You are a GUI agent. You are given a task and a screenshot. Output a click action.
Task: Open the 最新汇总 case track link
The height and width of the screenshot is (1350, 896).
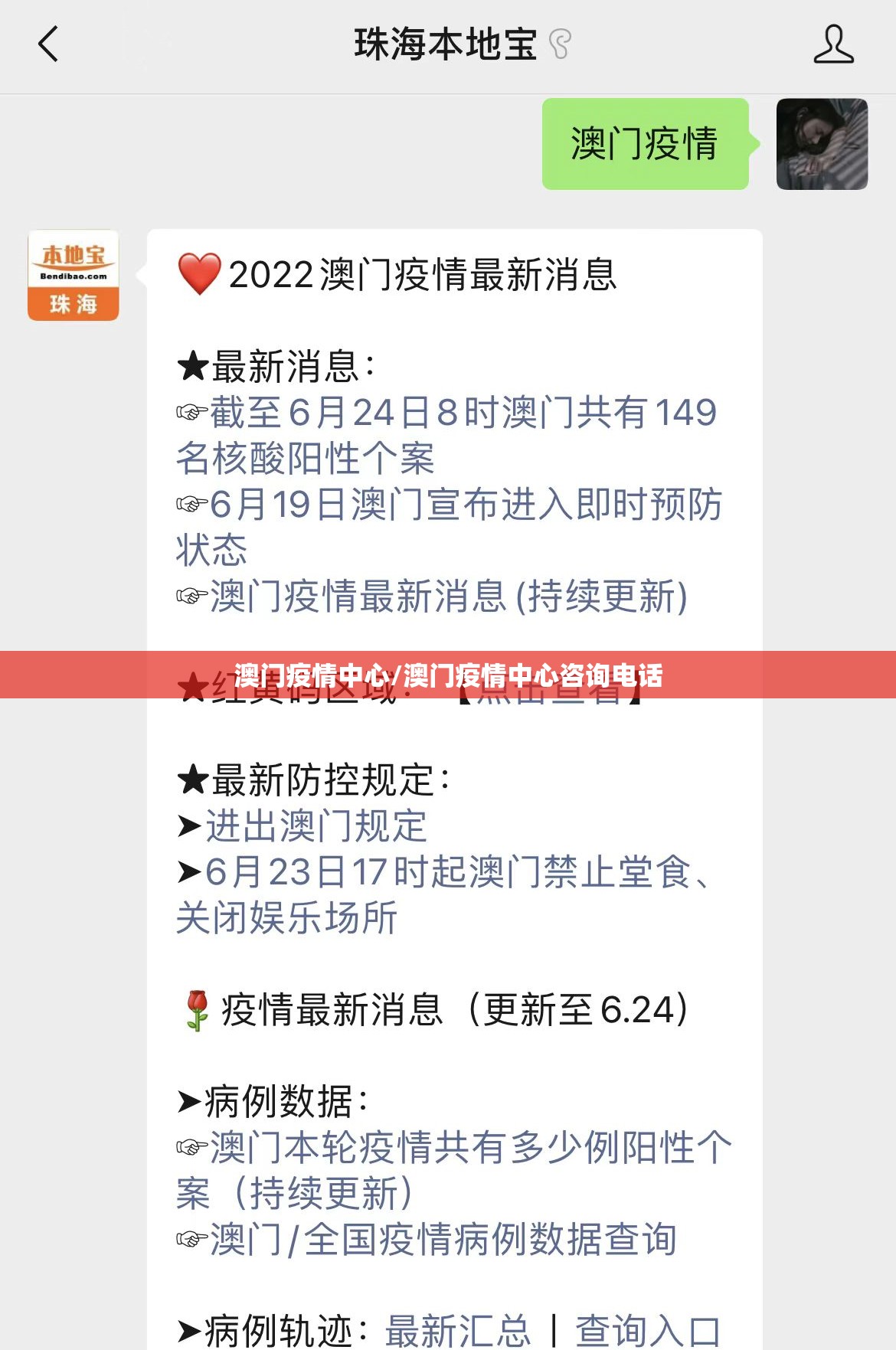457,1330
